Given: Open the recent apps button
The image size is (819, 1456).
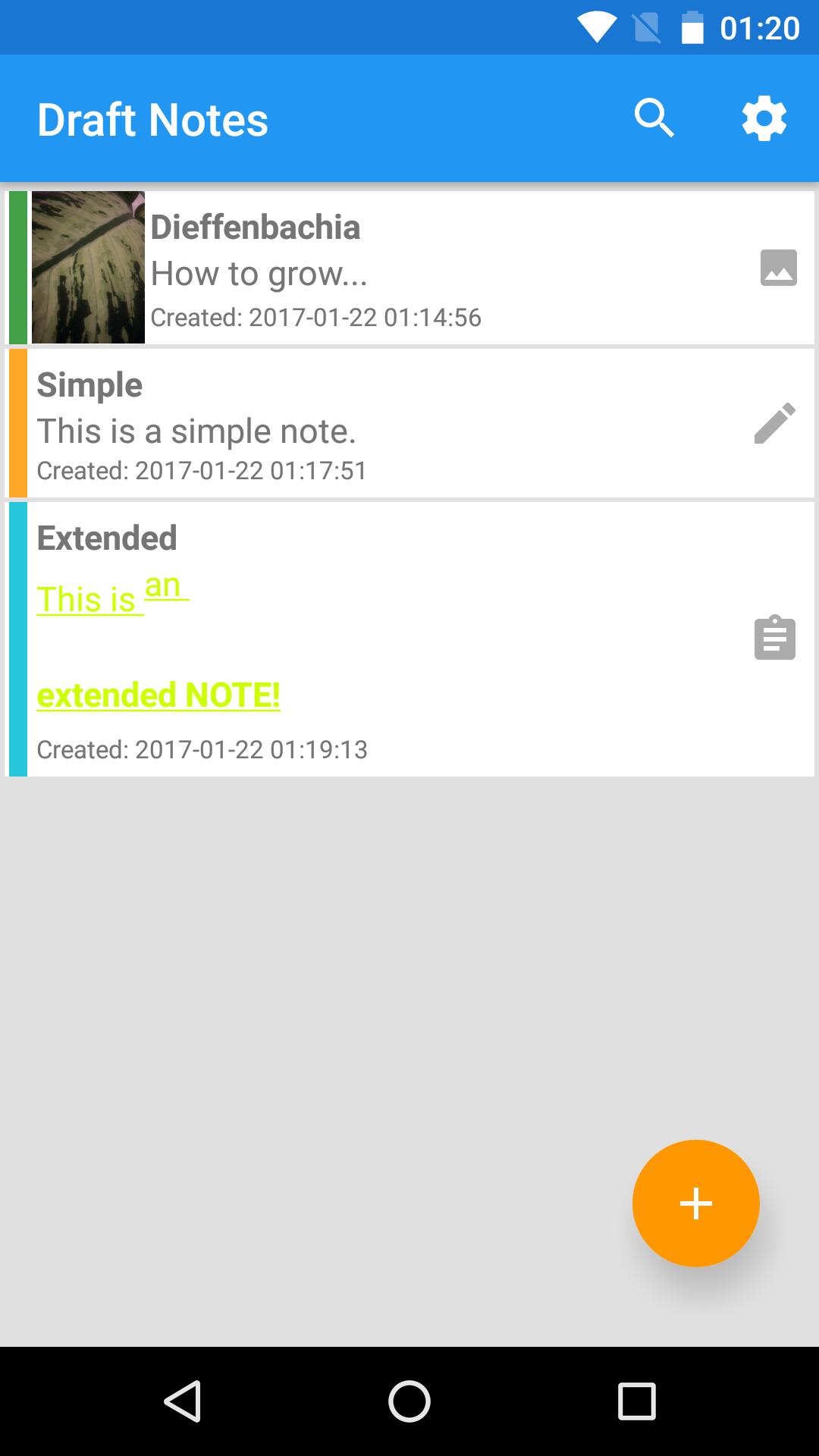Looking at the screenshot, I should 636,1399.
